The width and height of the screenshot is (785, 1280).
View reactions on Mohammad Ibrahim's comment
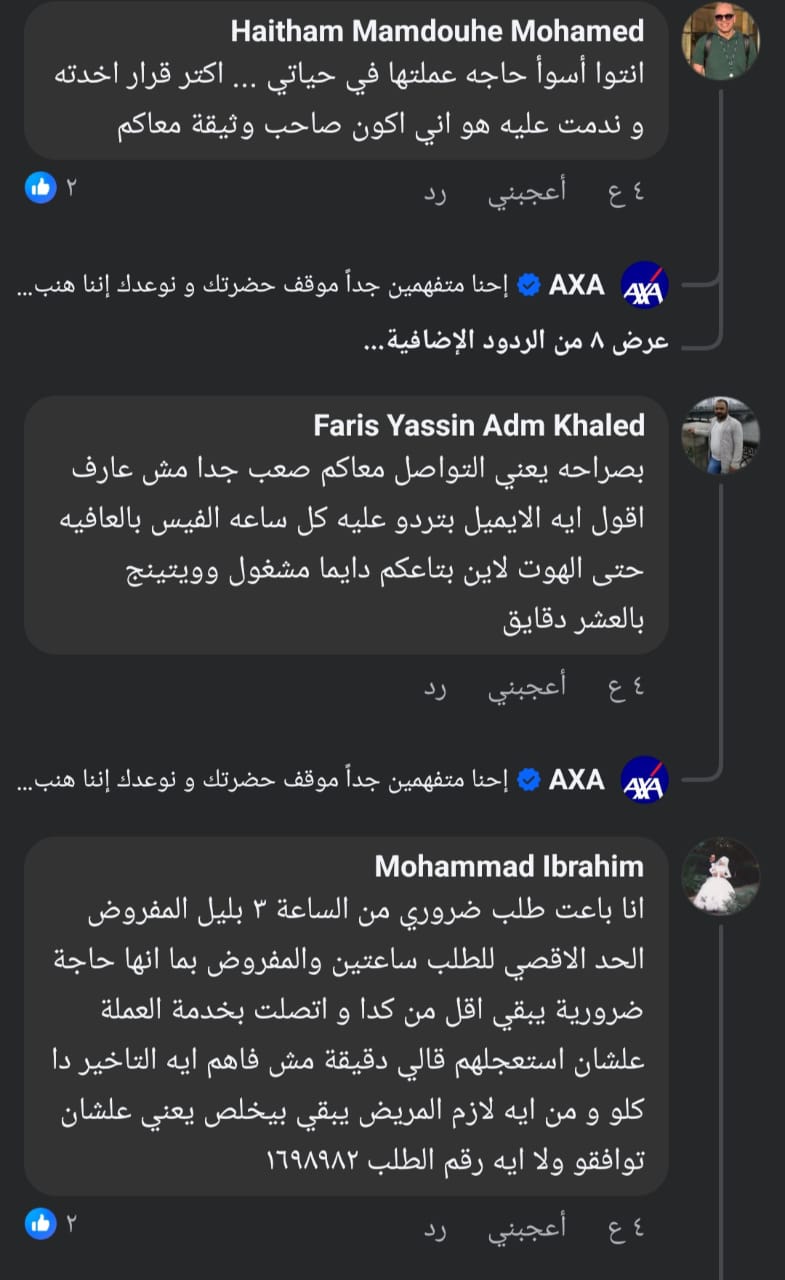(x=50, y=1222)
